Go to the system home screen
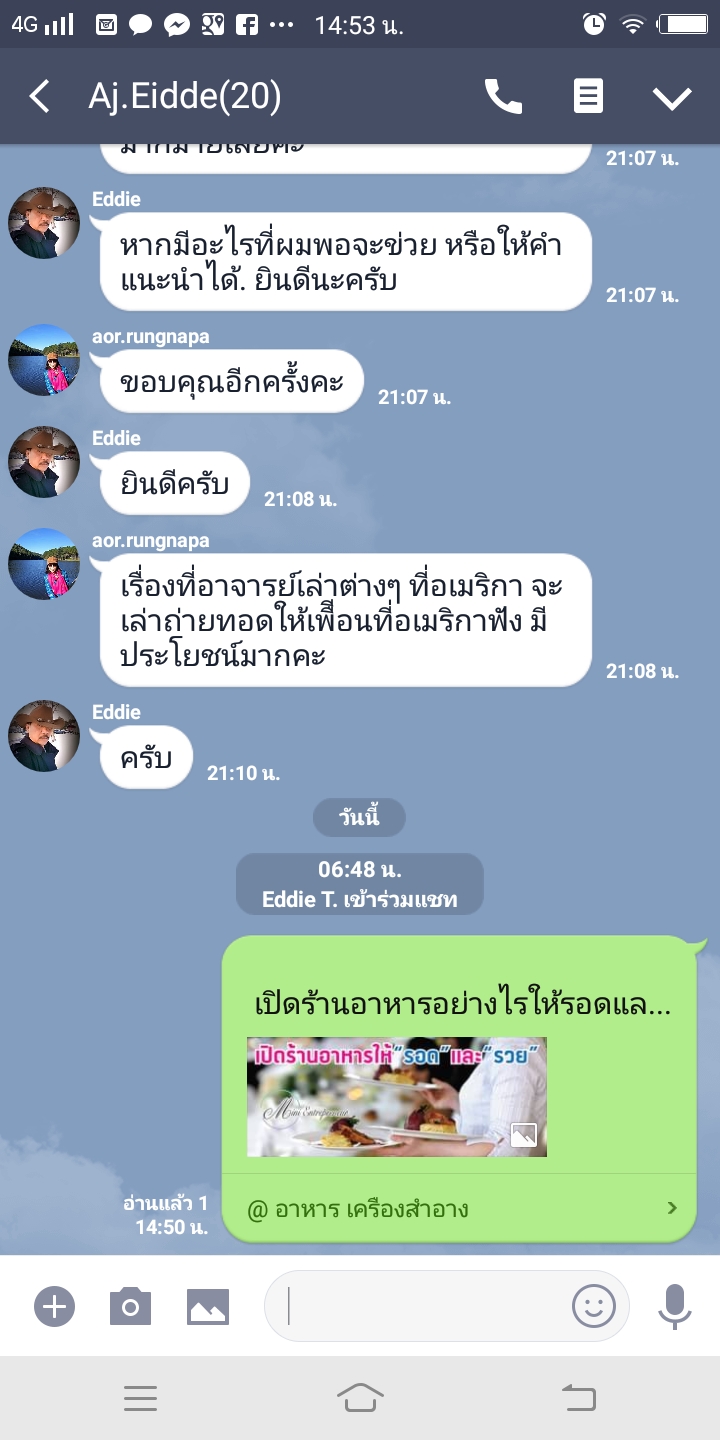The image size is (720, 1440). tap(360, 1397)
